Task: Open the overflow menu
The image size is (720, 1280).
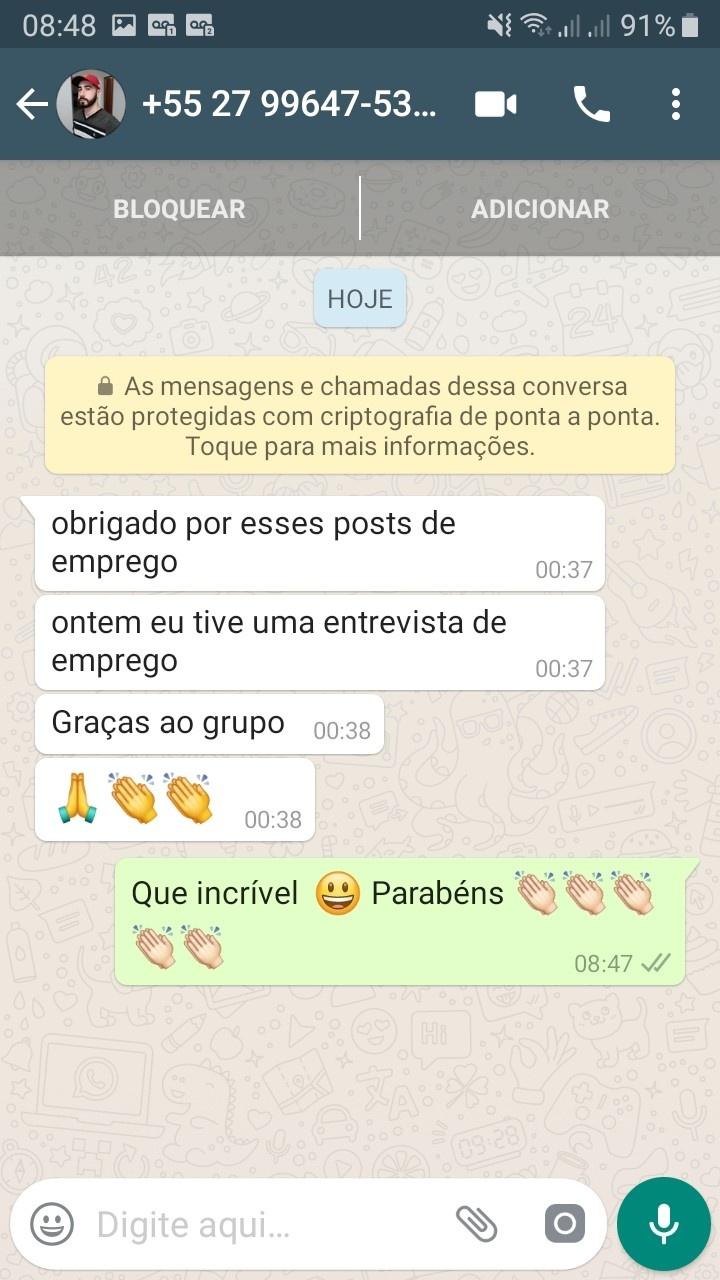Action: (676, 104)
